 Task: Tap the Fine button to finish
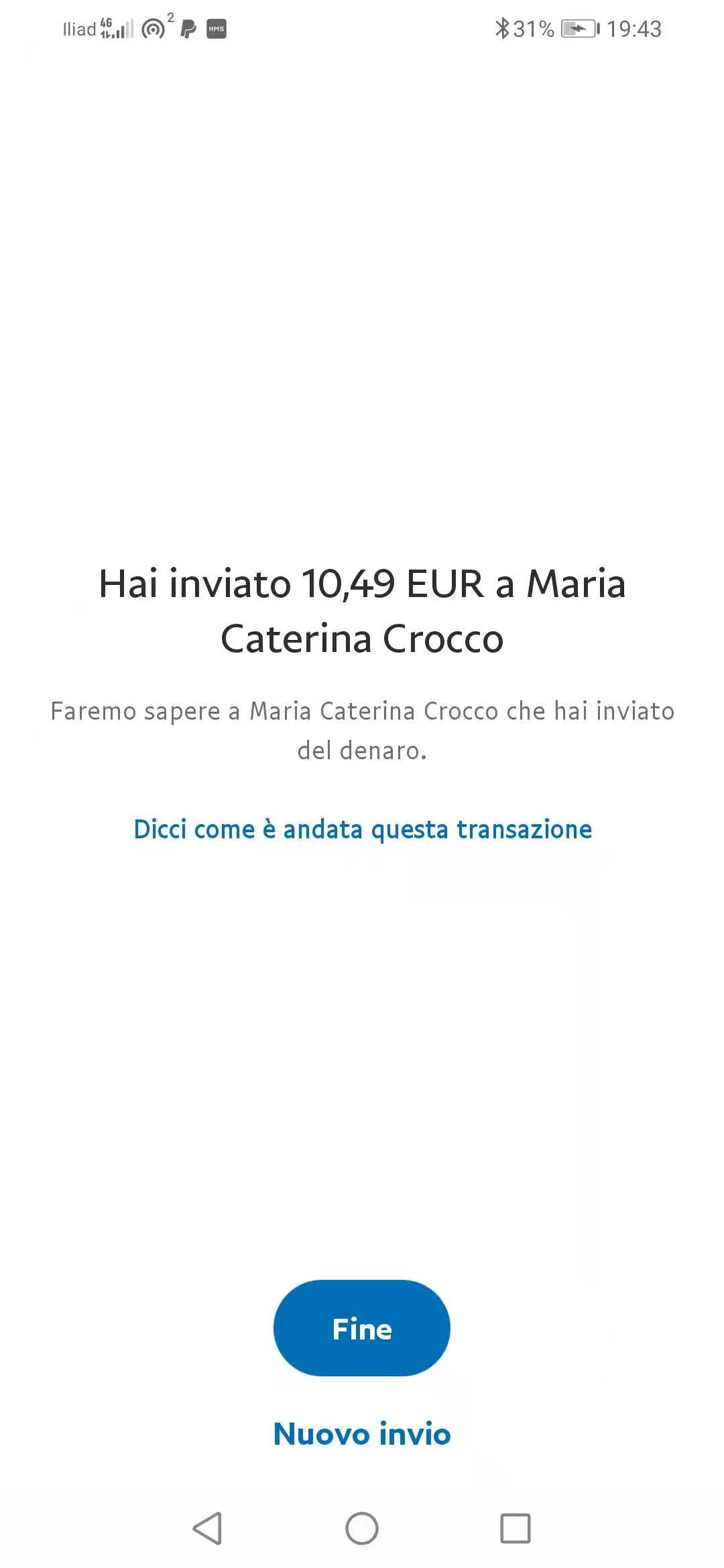tap(361, 1328)
